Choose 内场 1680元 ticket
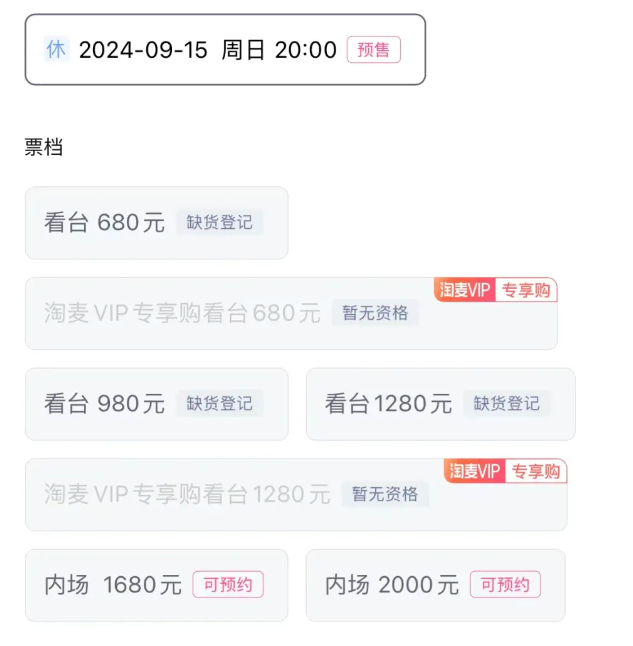 156,585
